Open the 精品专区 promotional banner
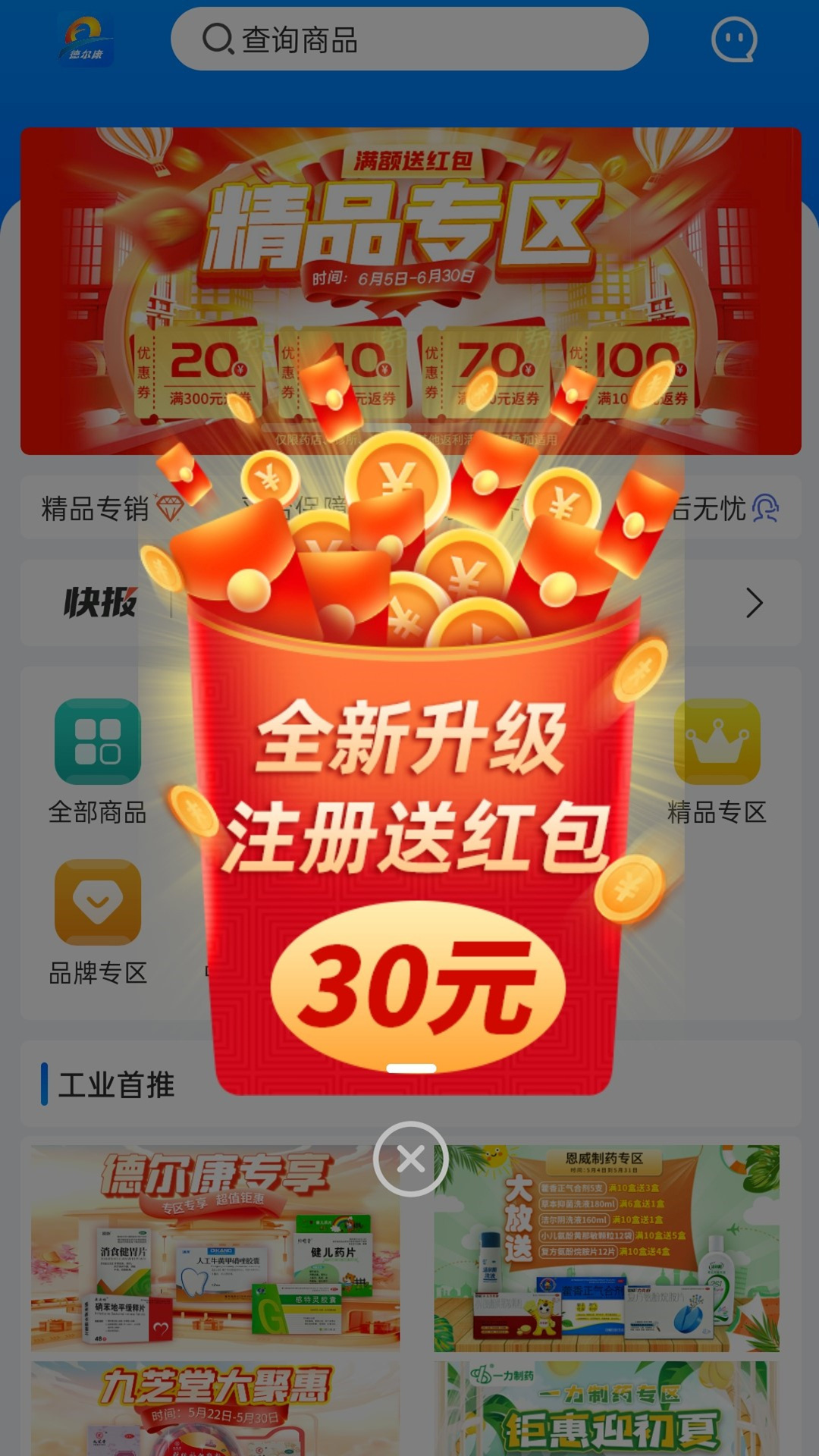 tap(409, 227)
